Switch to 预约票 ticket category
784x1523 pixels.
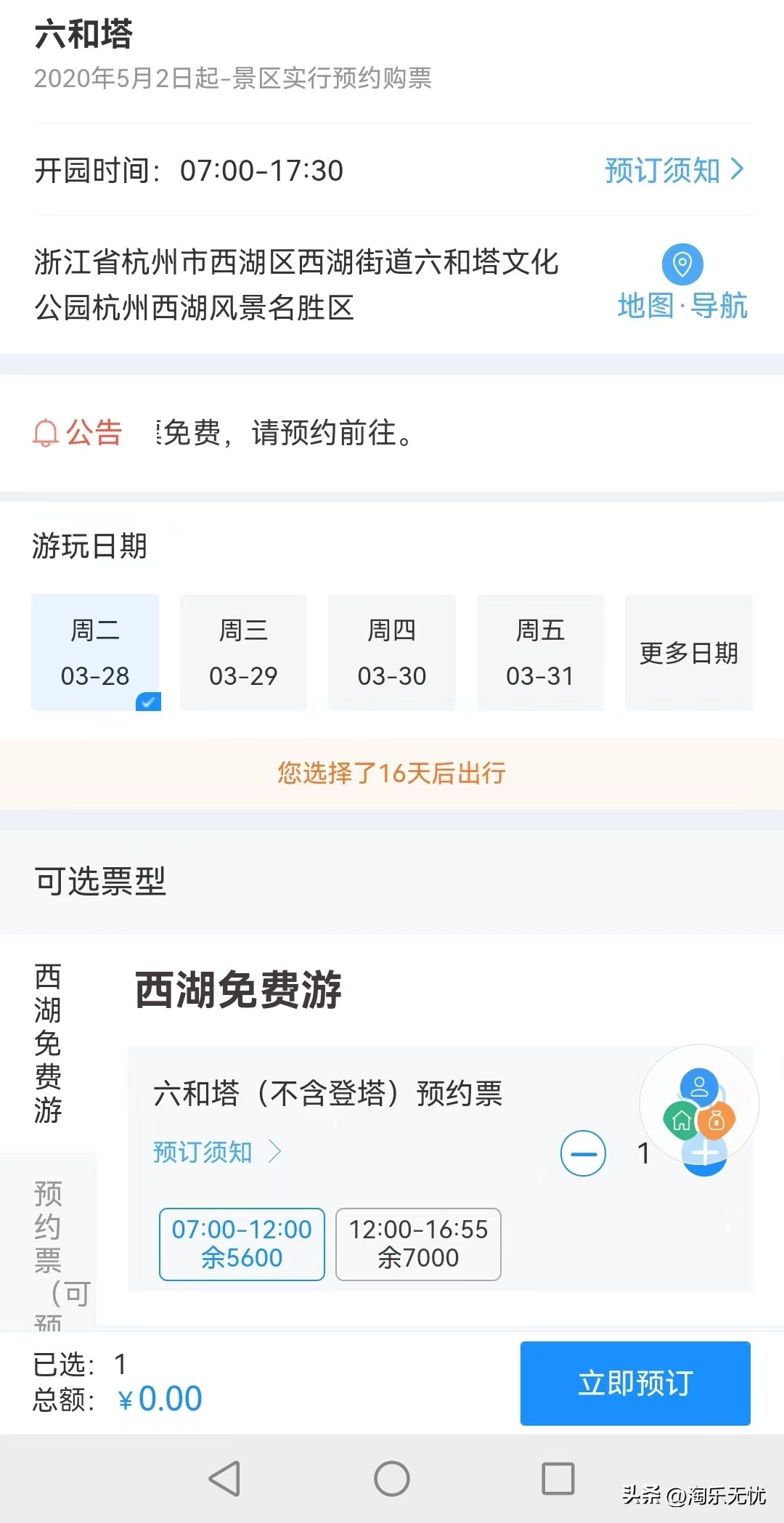pos(48,1242)
